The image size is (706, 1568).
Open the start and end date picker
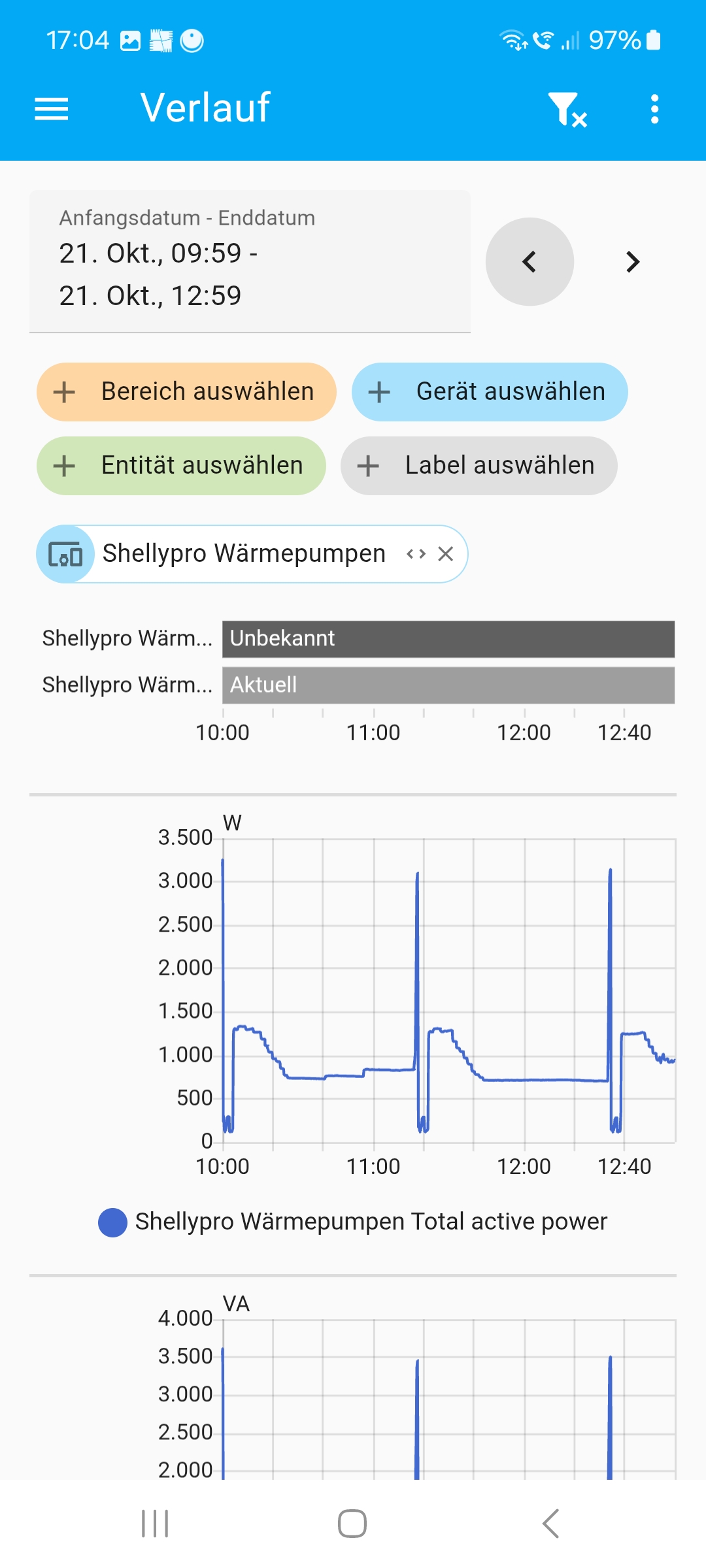pos(250,262)
